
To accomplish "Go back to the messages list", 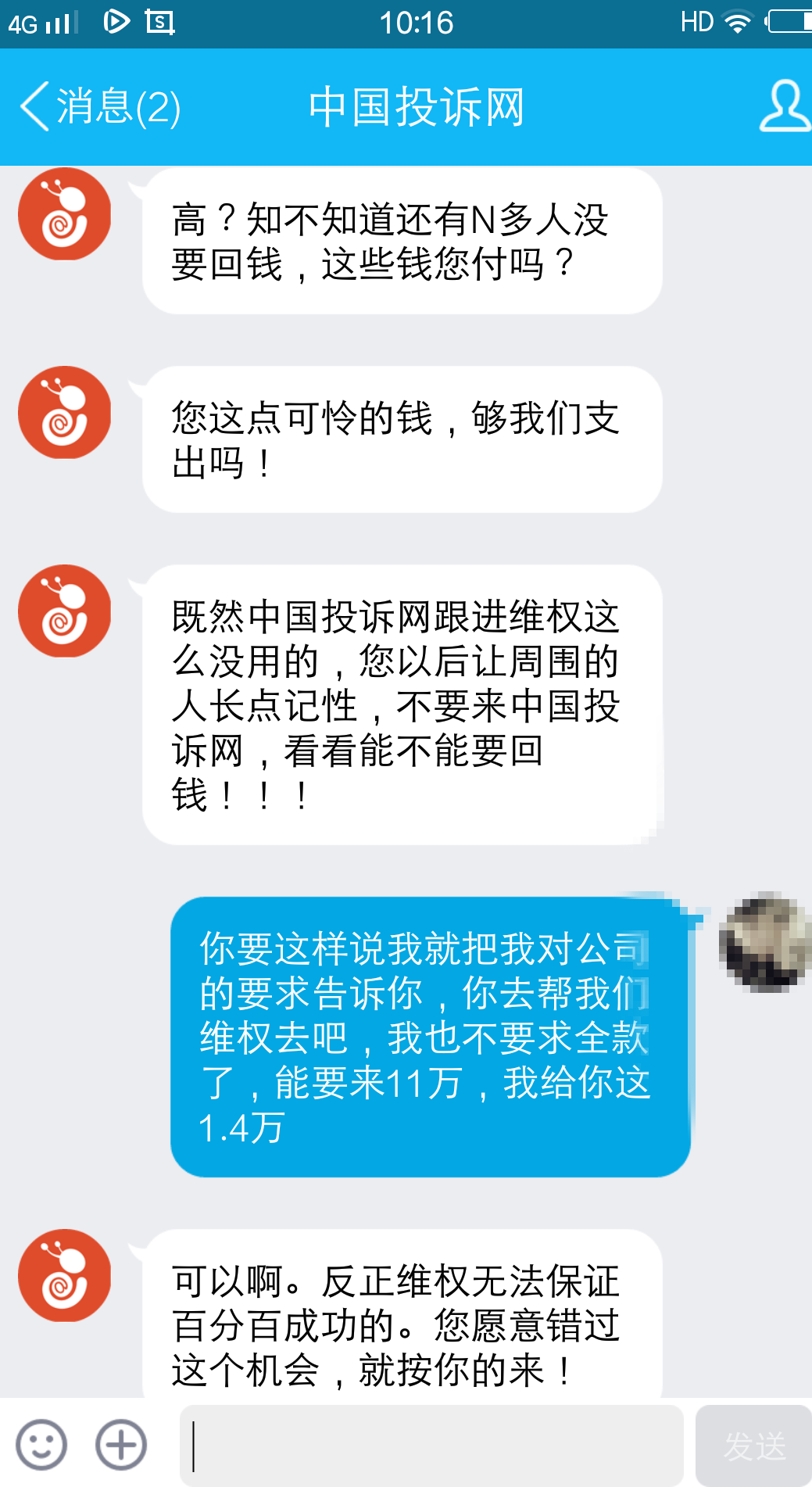I will coord(100,107).
